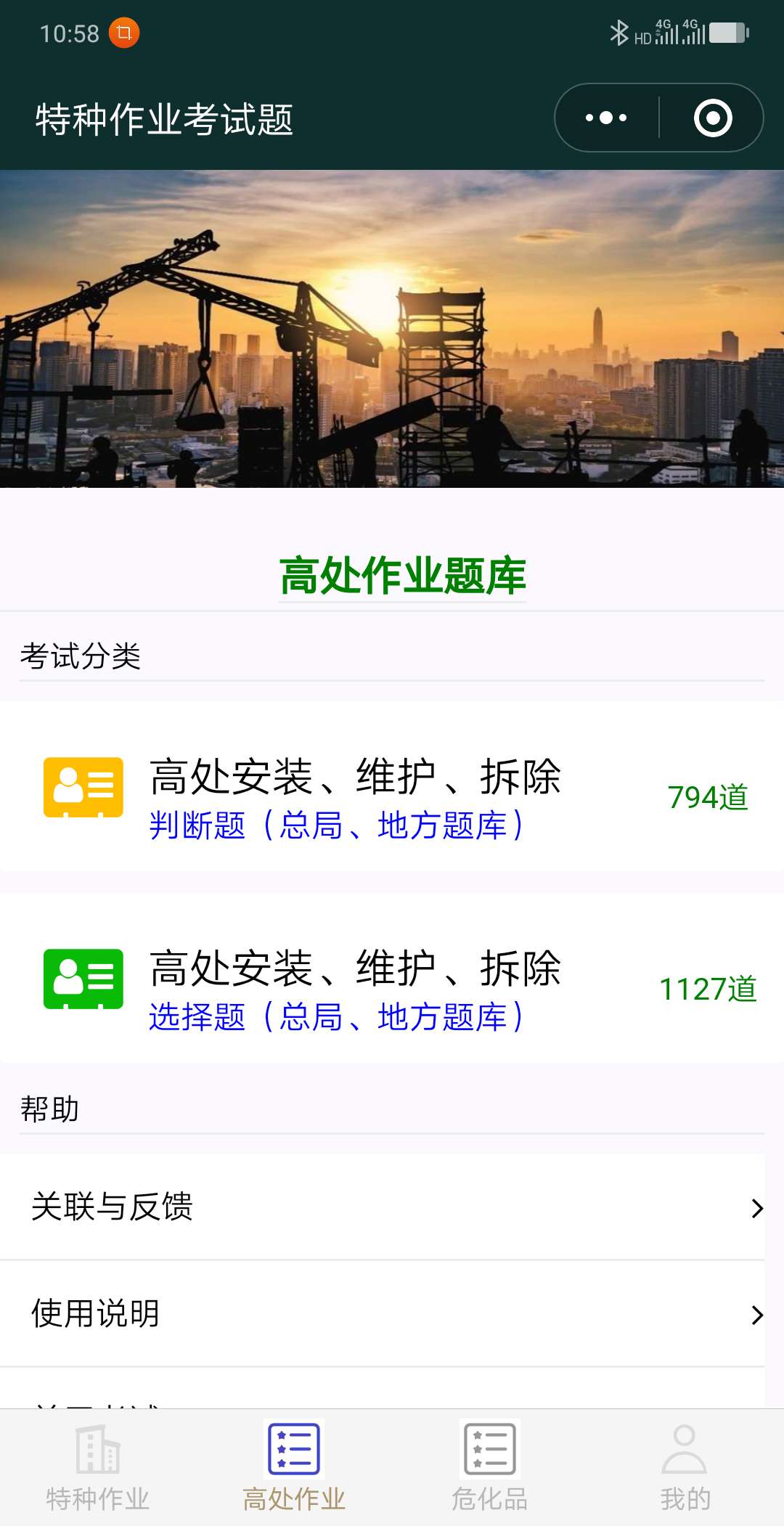Select the 高处作业 tab
The width and height of the screenshot is (784, 1526).
click(294, 1468)
